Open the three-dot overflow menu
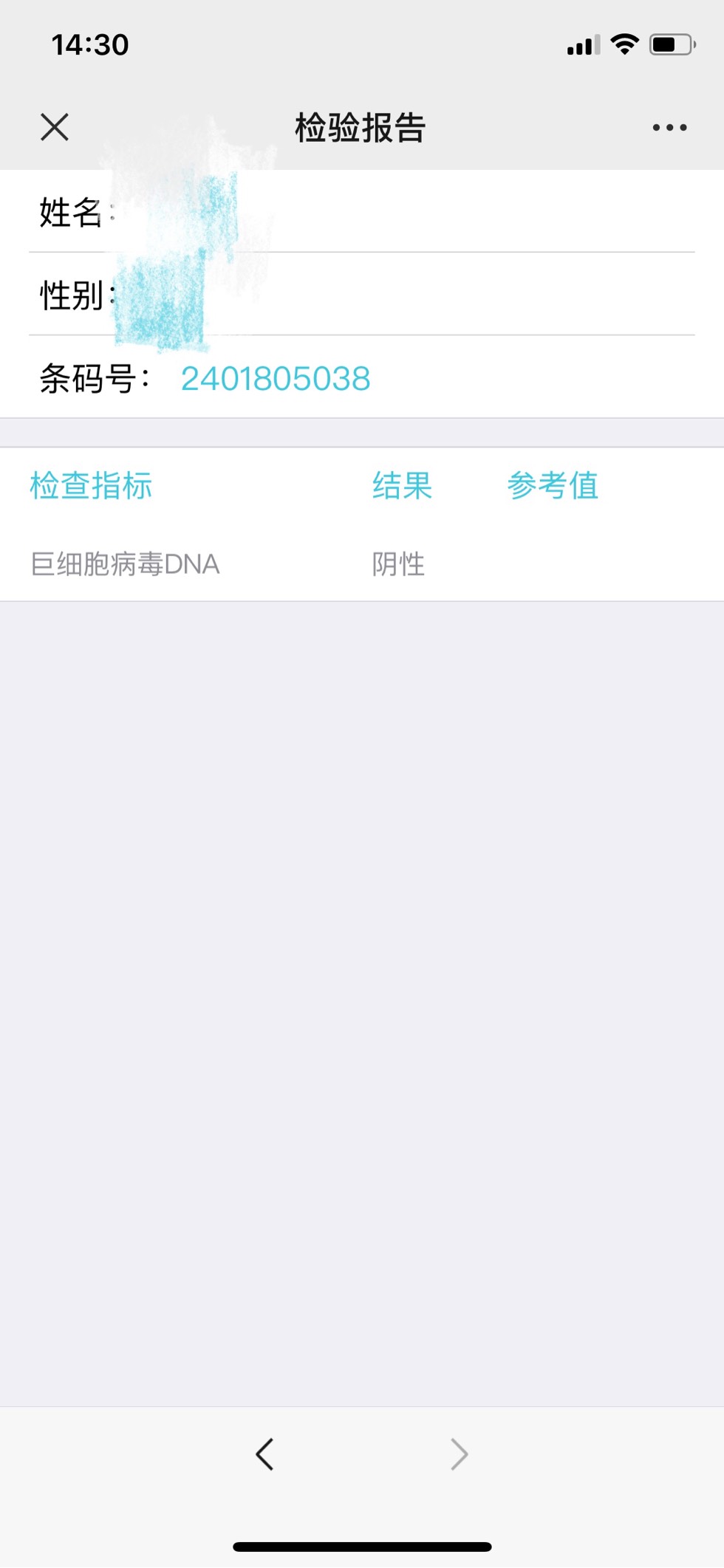This screenshot has height=1568, width=724. (669, 128)
